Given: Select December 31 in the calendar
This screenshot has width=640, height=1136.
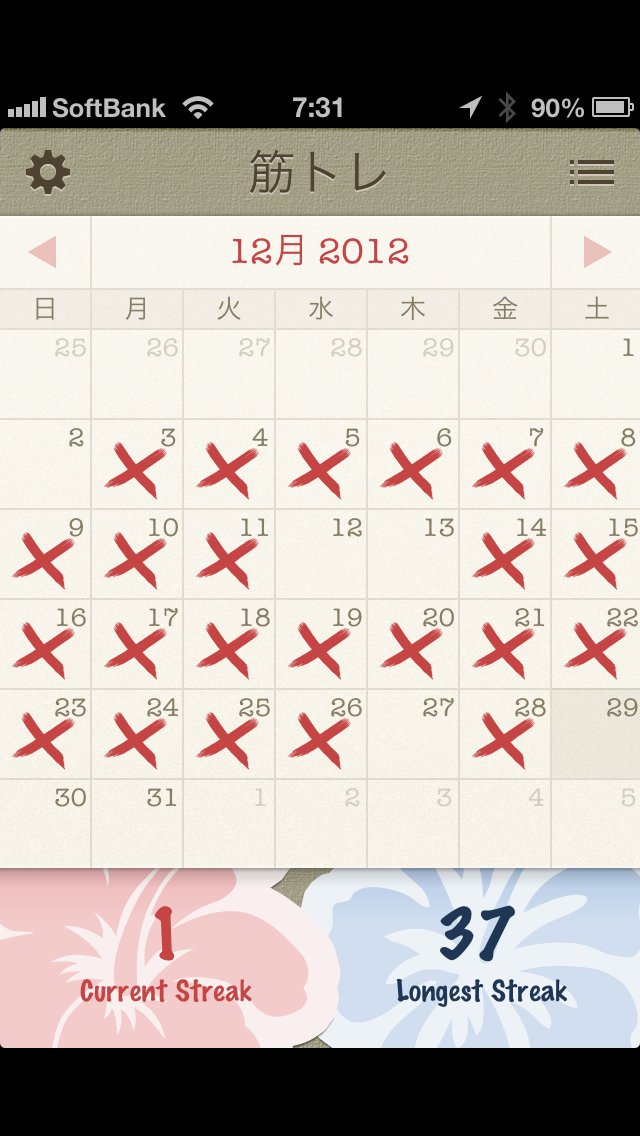Looking at the screenshot, I should click(x=137, y=824).
